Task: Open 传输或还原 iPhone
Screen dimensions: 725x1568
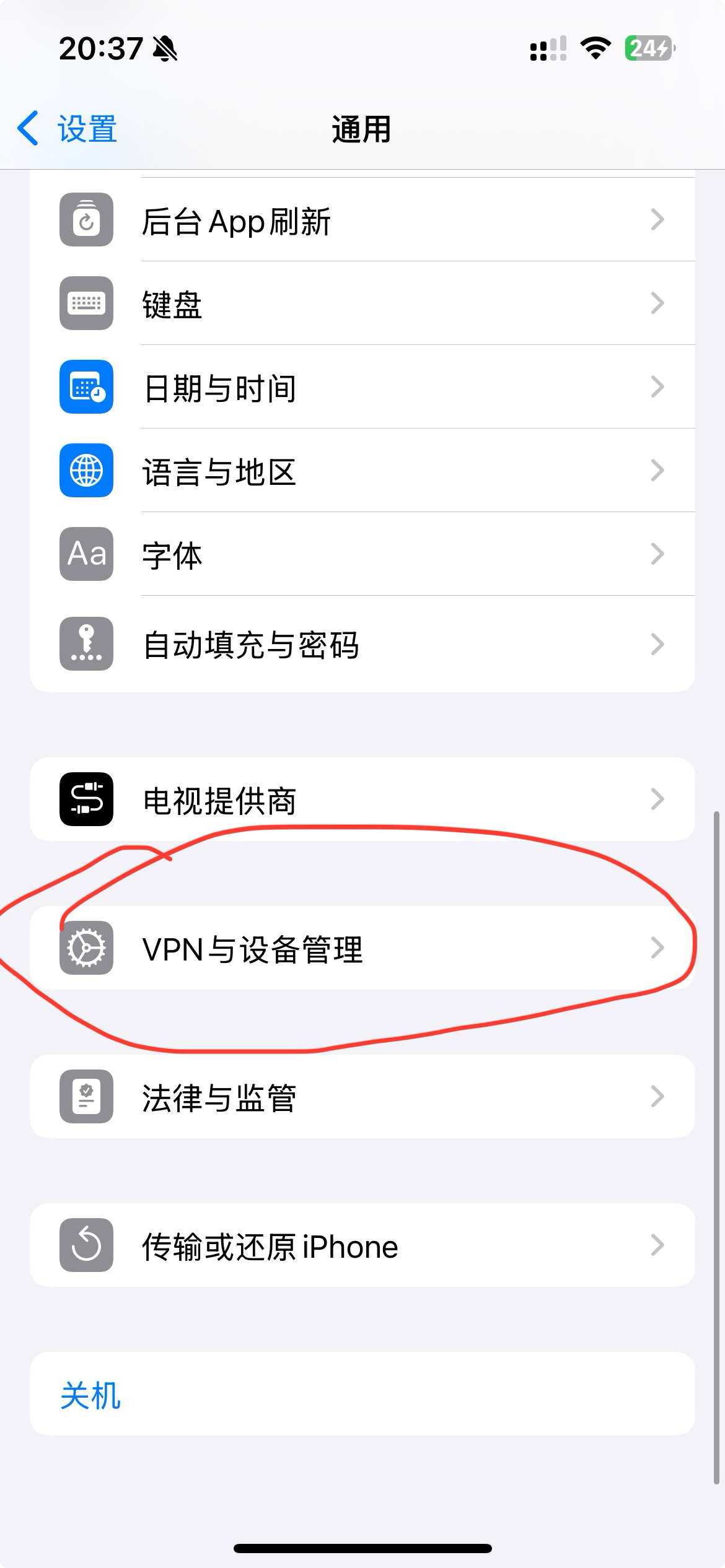Action: pos(362,1245)
